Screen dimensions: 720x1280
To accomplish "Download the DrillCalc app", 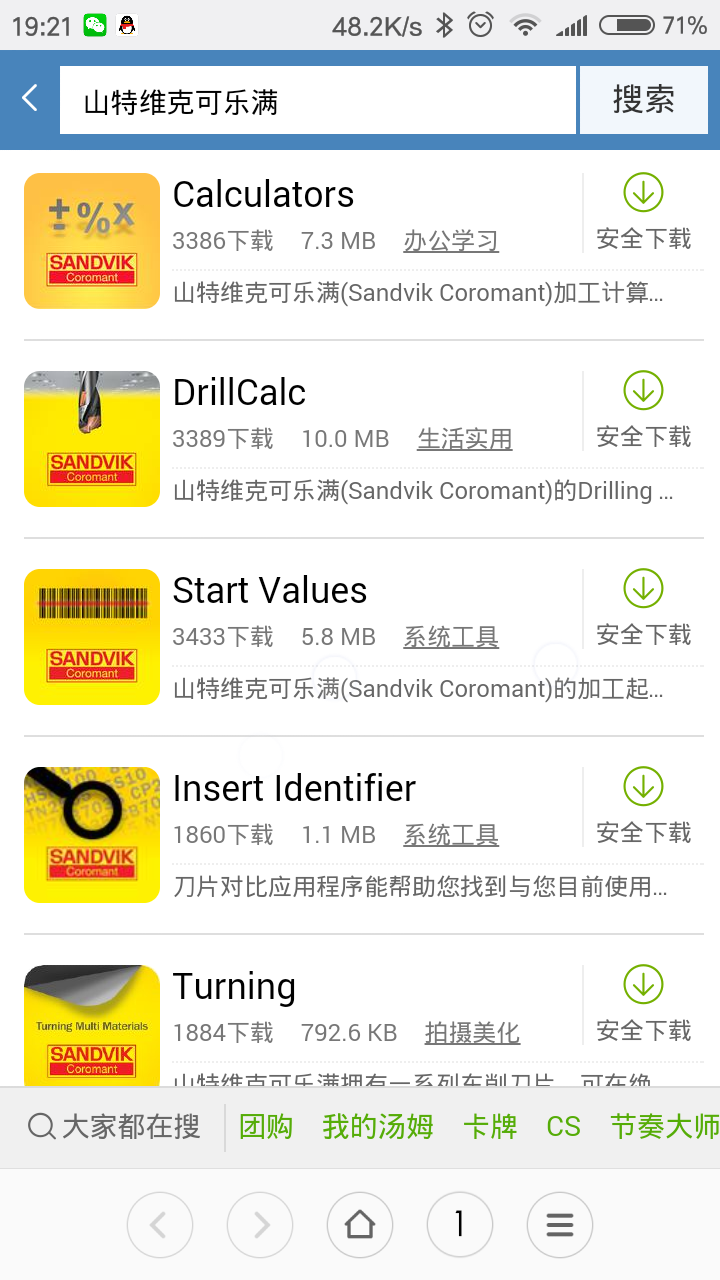I will 643,410.
